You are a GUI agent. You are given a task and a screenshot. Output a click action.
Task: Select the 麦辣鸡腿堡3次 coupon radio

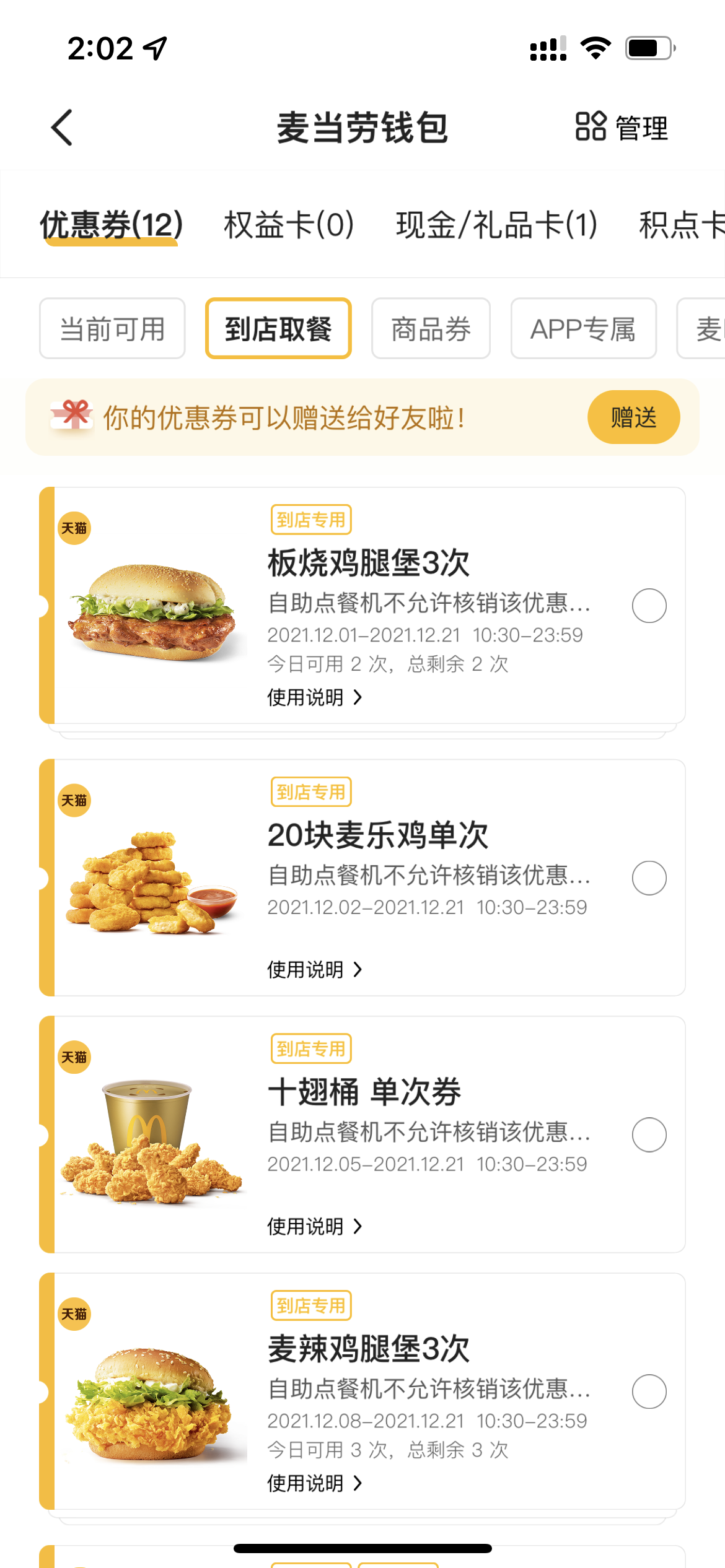649,1392
